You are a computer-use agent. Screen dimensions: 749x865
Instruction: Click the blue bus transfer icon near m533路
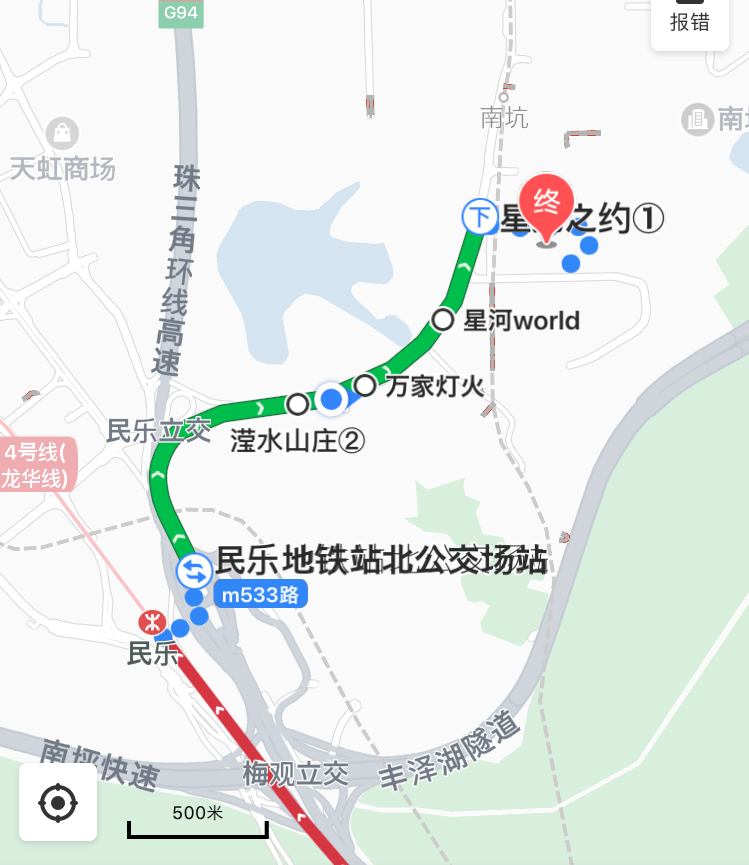point(195,572)
